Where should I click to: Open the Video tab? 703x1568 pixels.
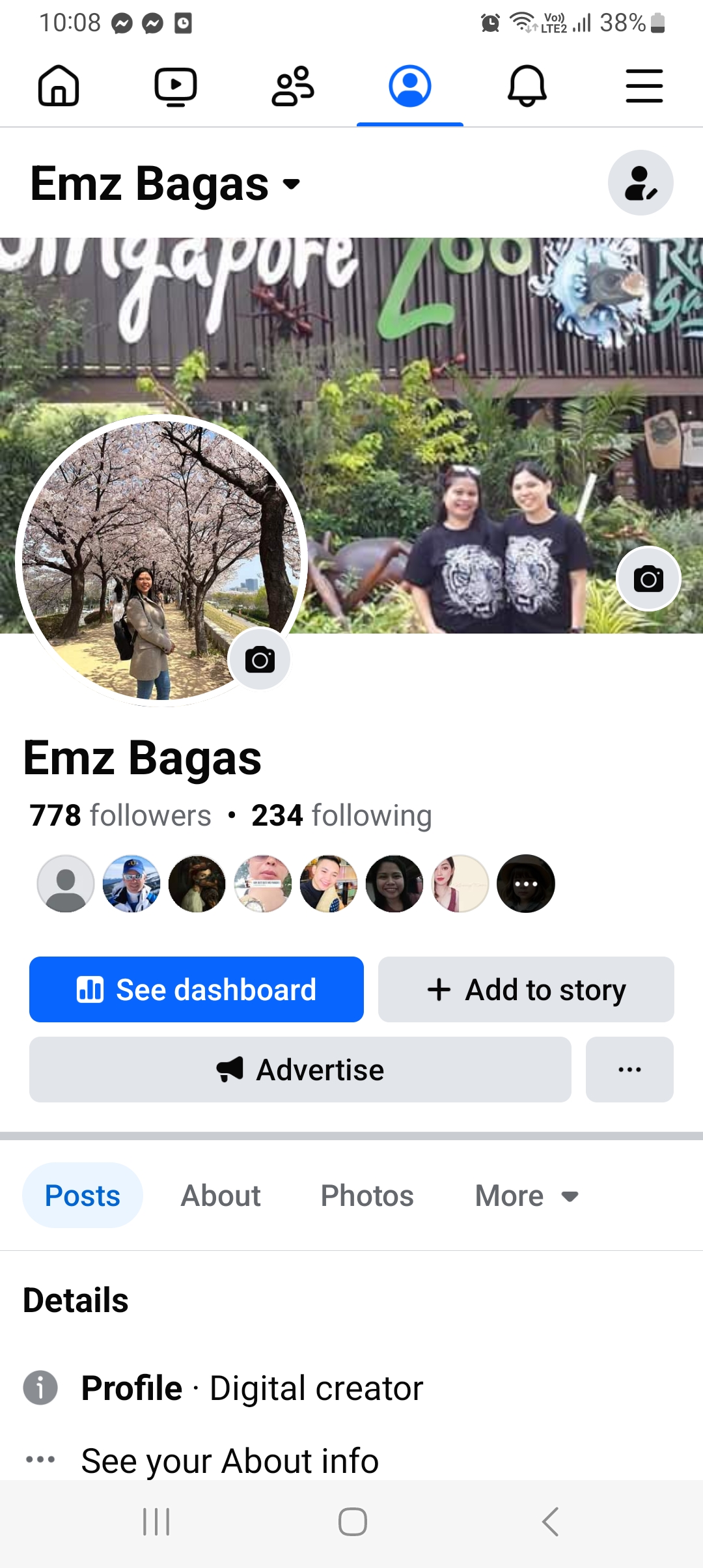point(176,86)
